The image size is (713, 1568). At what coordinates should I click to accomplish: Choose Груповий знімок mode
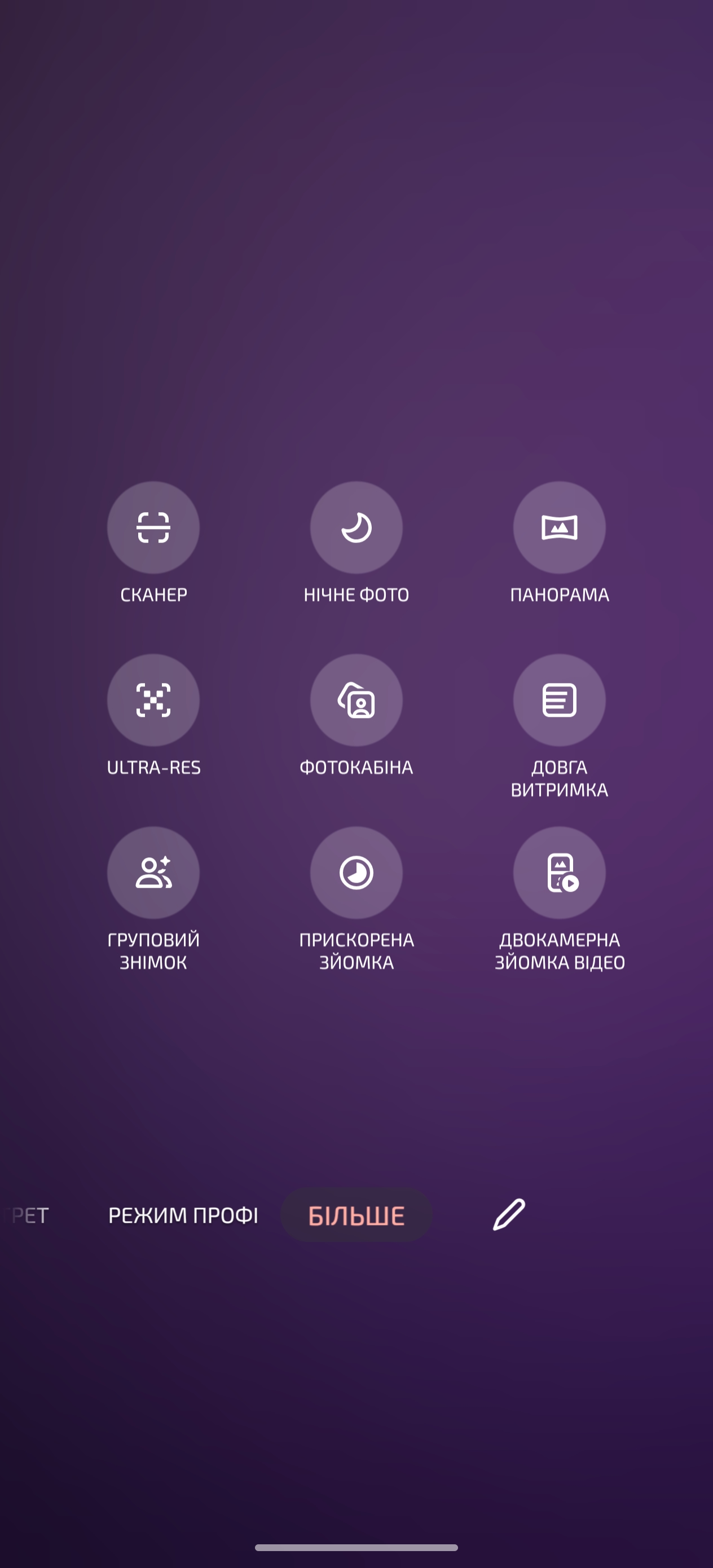[x=153, y=872]
